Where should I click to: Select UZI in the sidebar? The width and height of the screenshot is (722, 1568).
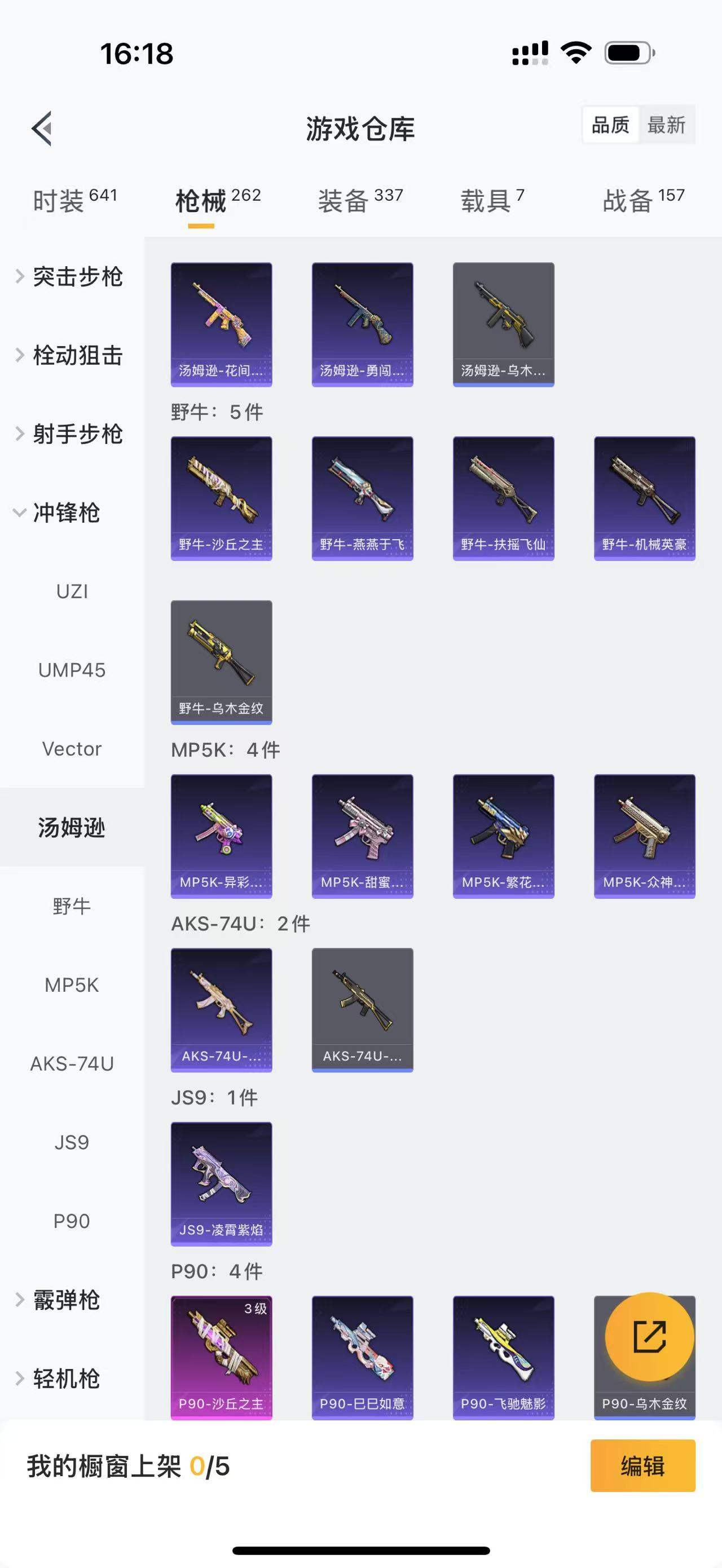pyautogui.click(x=72, y=590)
